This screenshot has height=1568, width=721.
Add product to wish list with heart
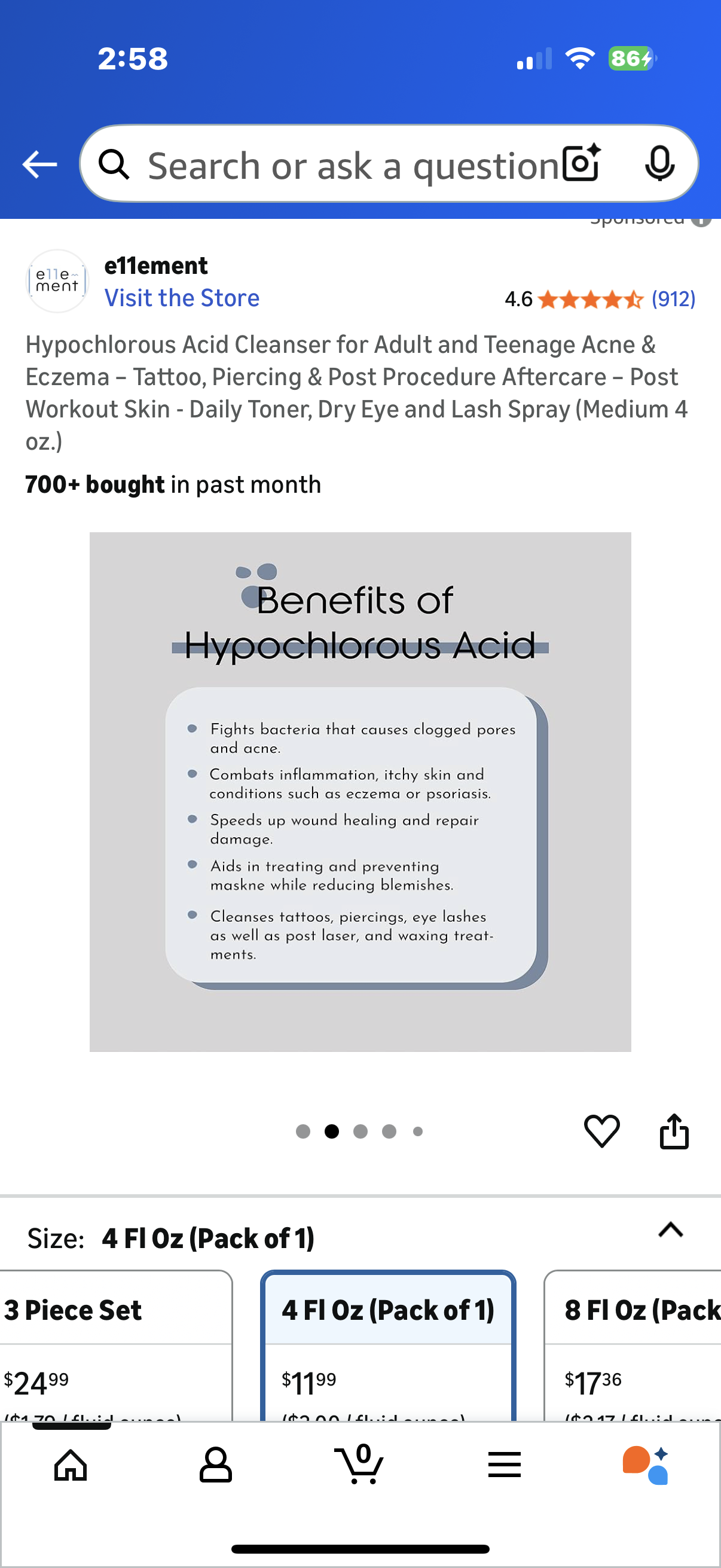coord(602,1131)
